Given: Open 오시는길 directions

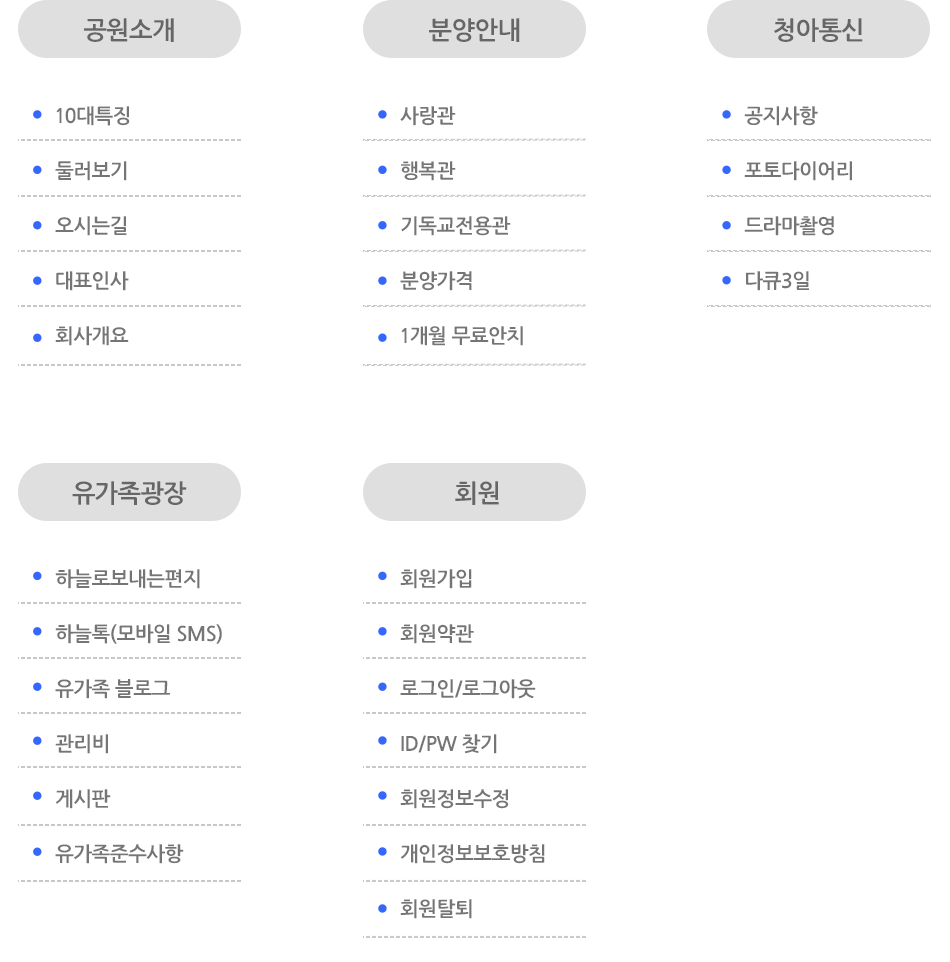Looking at the screenshot, I should pyautogui.click(x=92, y=226).
